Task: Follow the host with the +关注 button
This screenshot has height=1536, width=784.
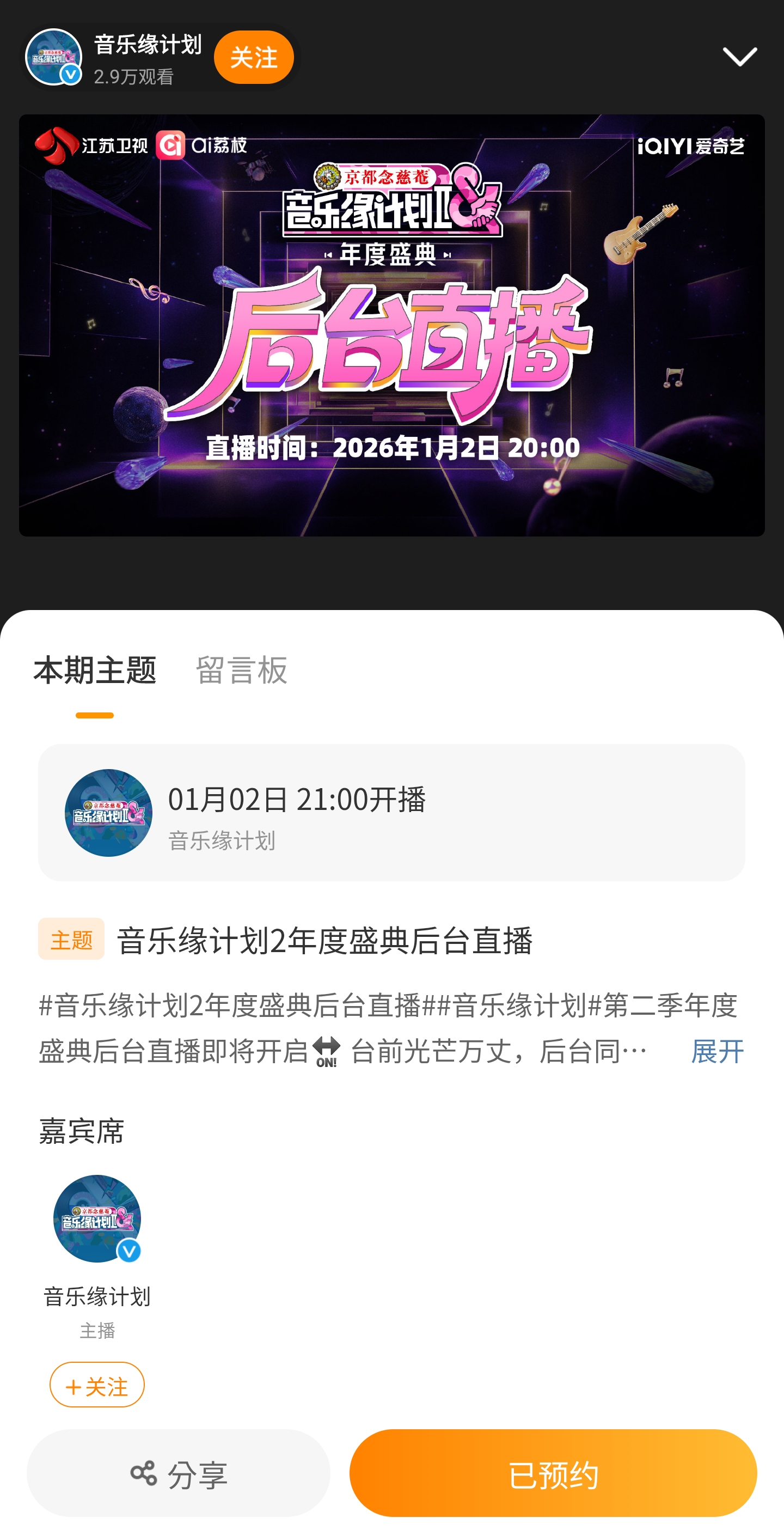Action: click(97, 1384)
